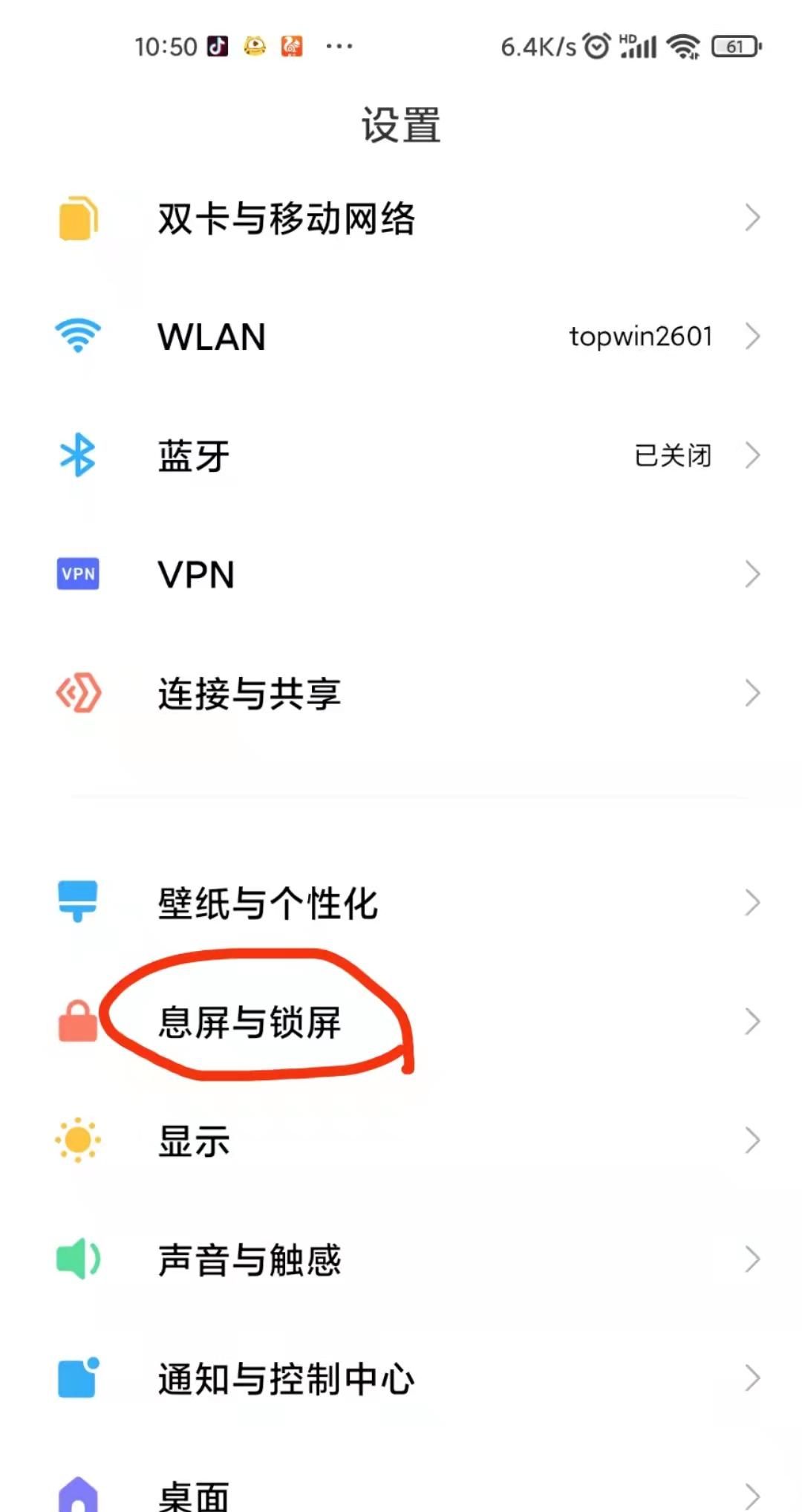Open the VPN settings icon
The image size is (802, 1512).
point(77,574)
